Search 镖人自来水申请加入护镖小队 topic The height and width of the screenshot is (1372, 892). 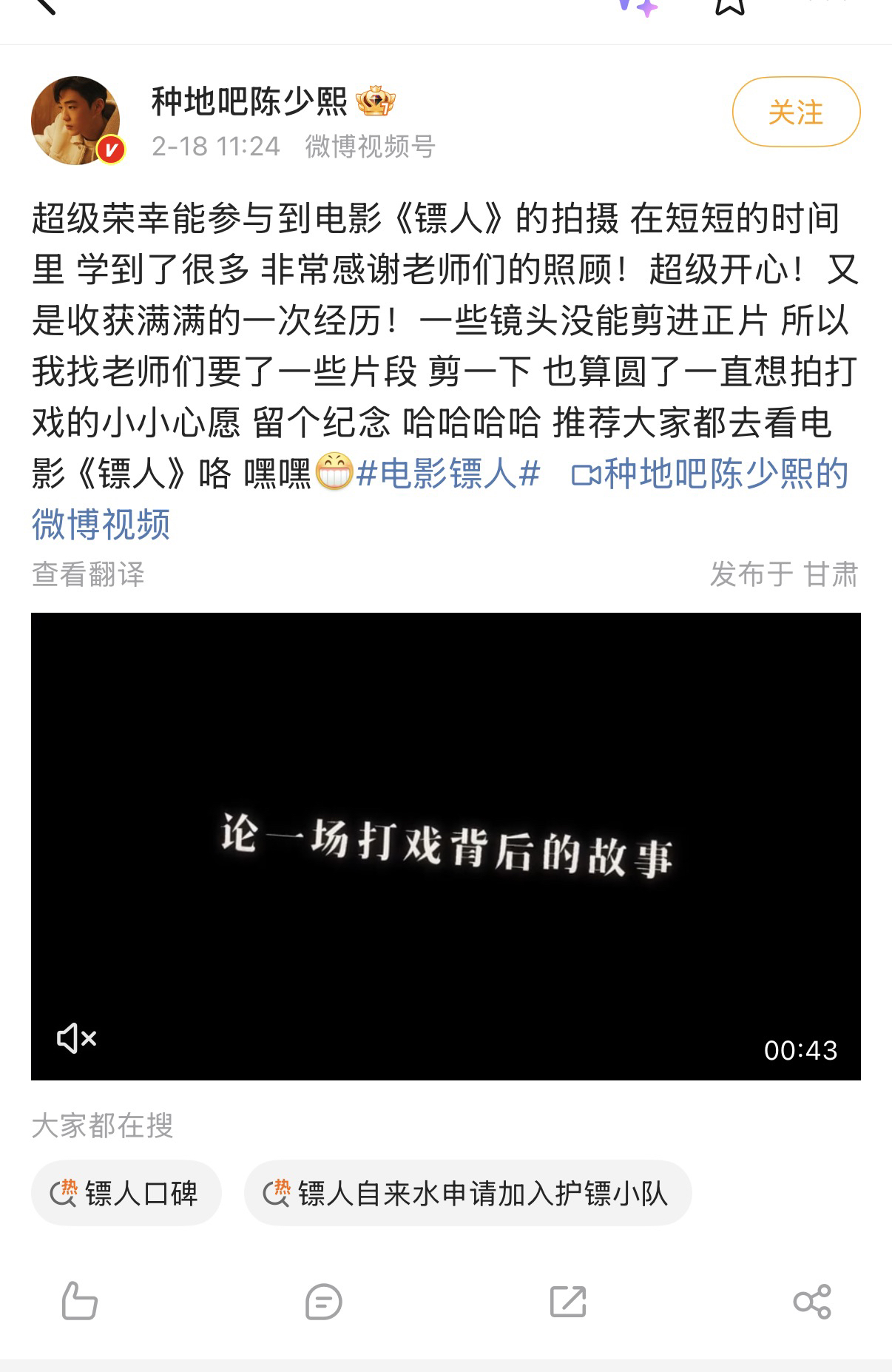click(467, 1194)
